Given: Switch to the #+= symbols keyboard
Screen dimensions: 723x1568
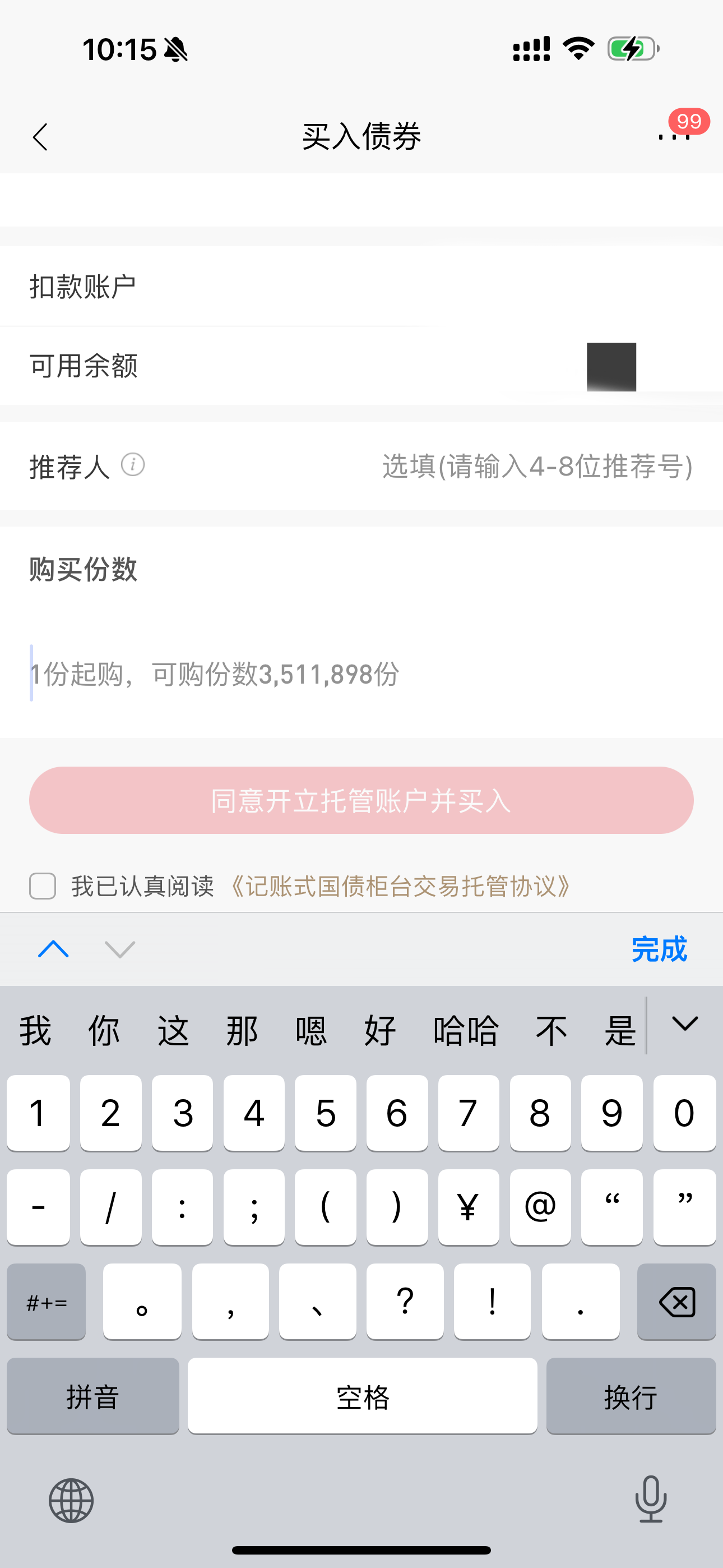Looking at the screenshot, I should [47, 1302].
